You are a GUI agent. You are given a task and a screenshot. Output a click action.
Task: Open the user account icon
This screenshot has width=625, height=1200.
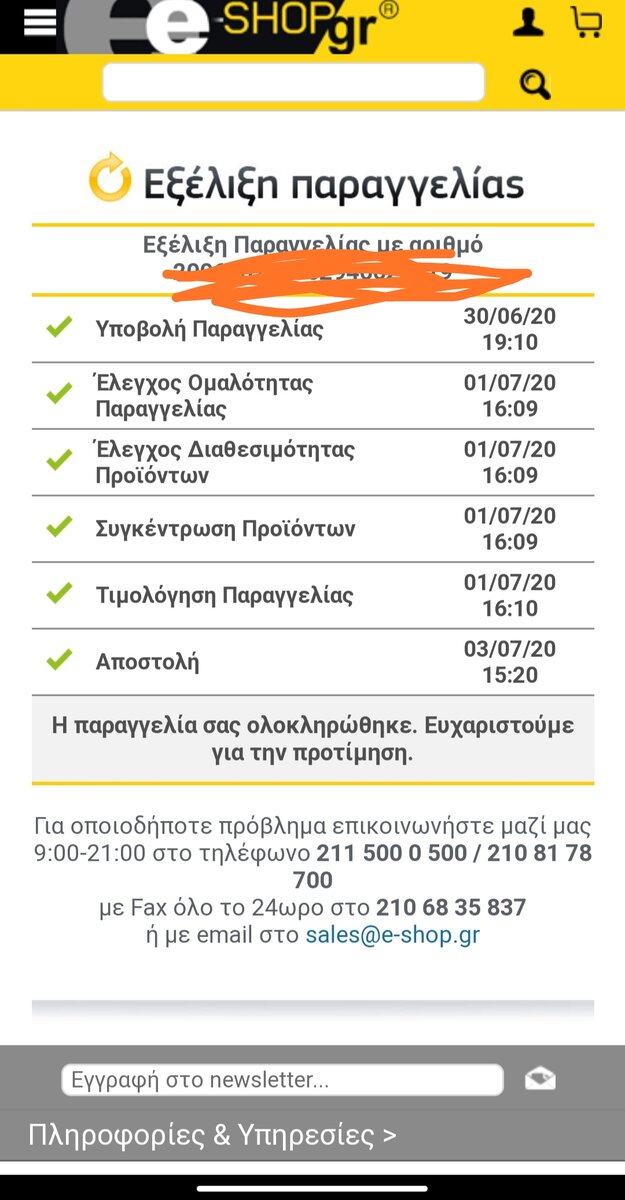coord(527,22)
